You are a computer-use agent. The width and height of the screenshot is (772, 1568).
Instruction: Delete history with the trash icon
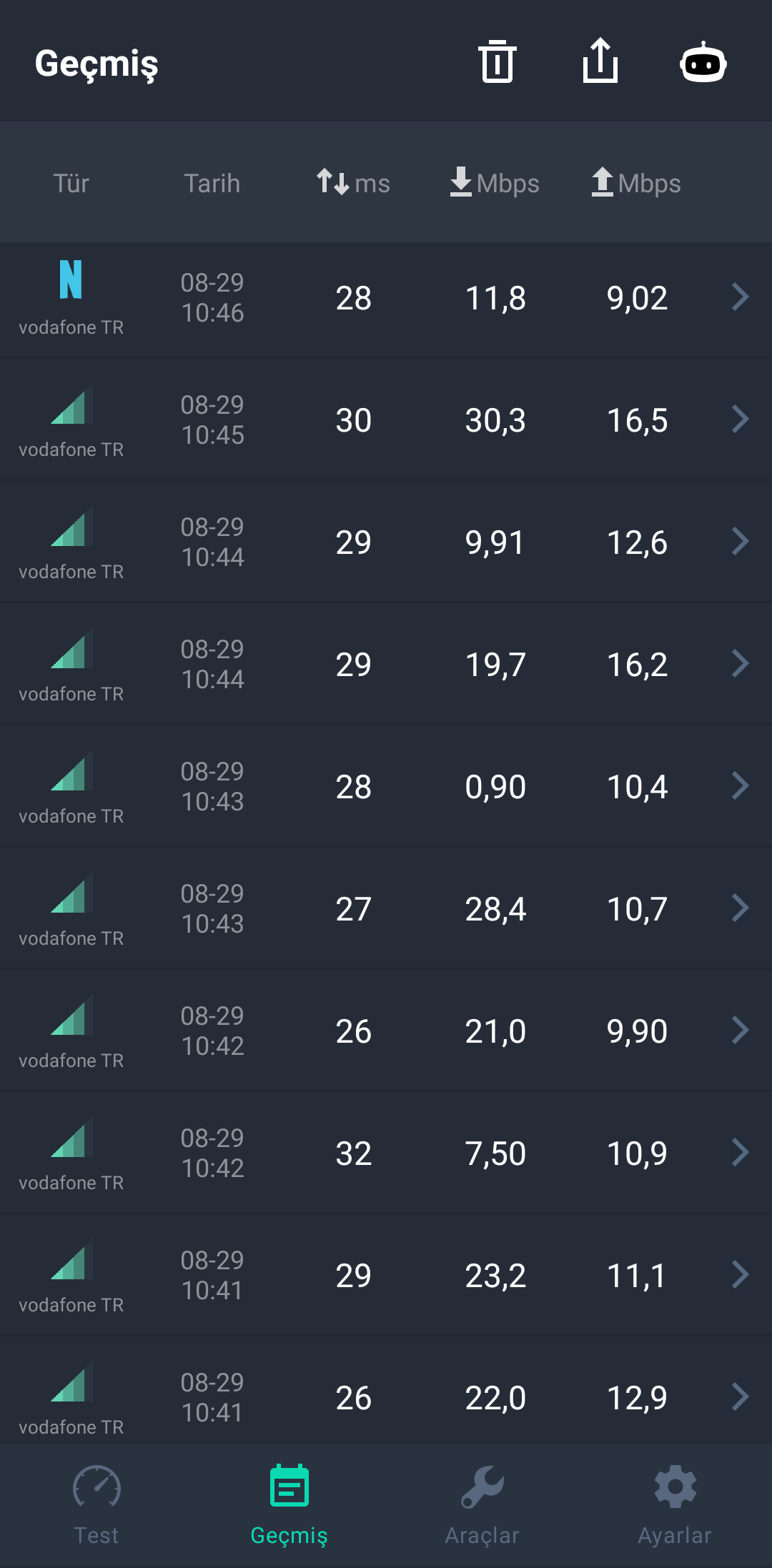click(x=498, y=62)
